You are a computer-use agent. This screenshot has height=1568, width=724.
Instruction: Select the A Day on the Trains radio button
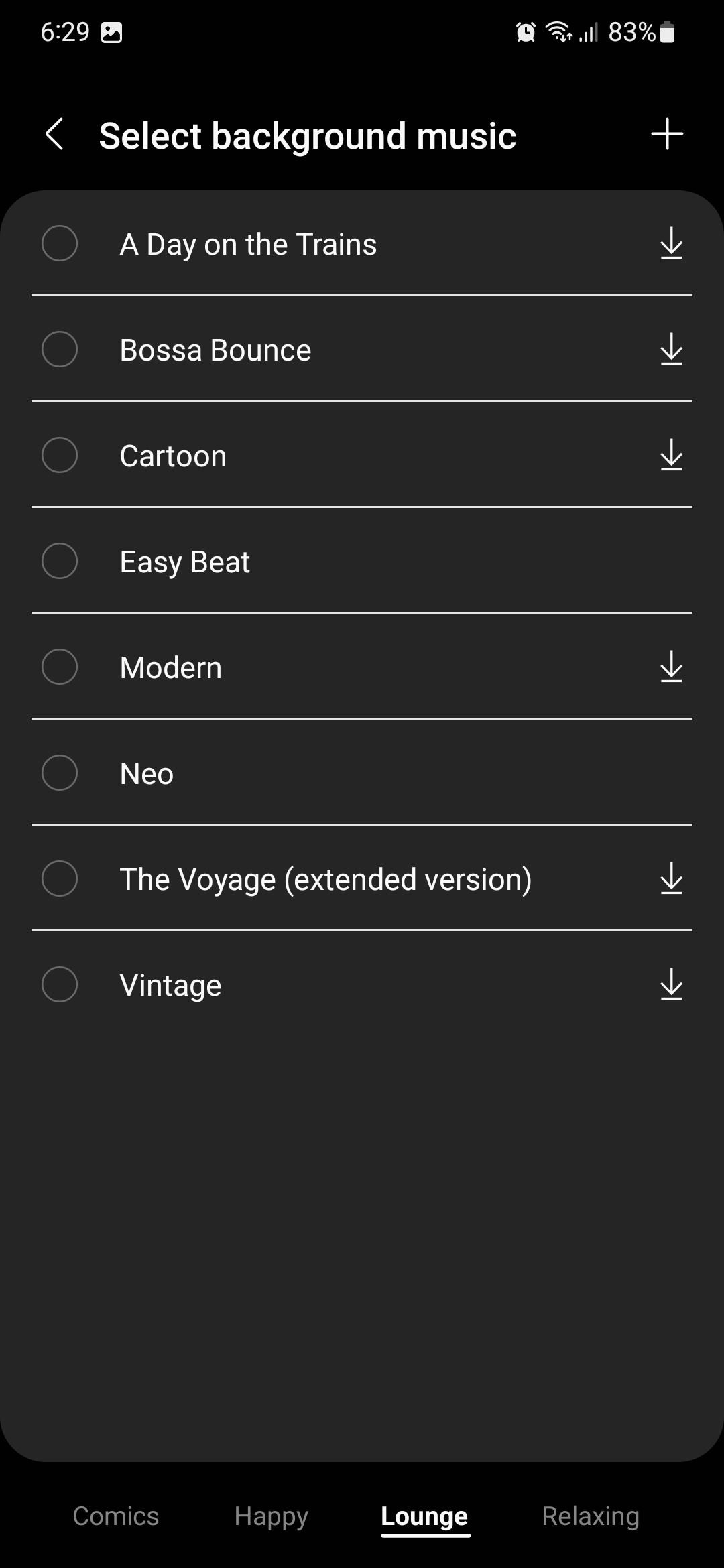click(x=60, y=243)
